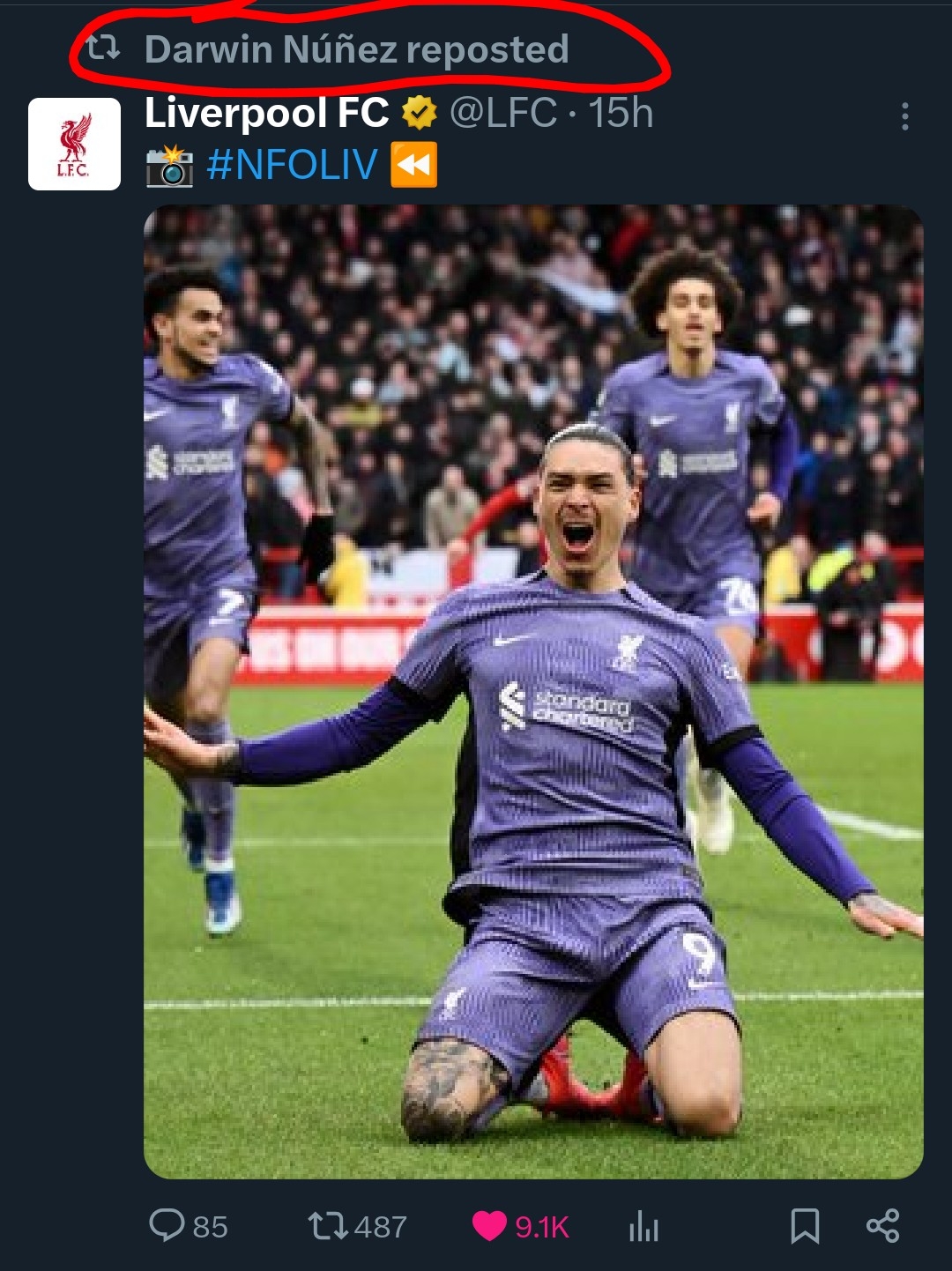Open the #NFOLIV hashtag link
The image size is (952, 1271).
pyautogui.click(x=292, y=165)
